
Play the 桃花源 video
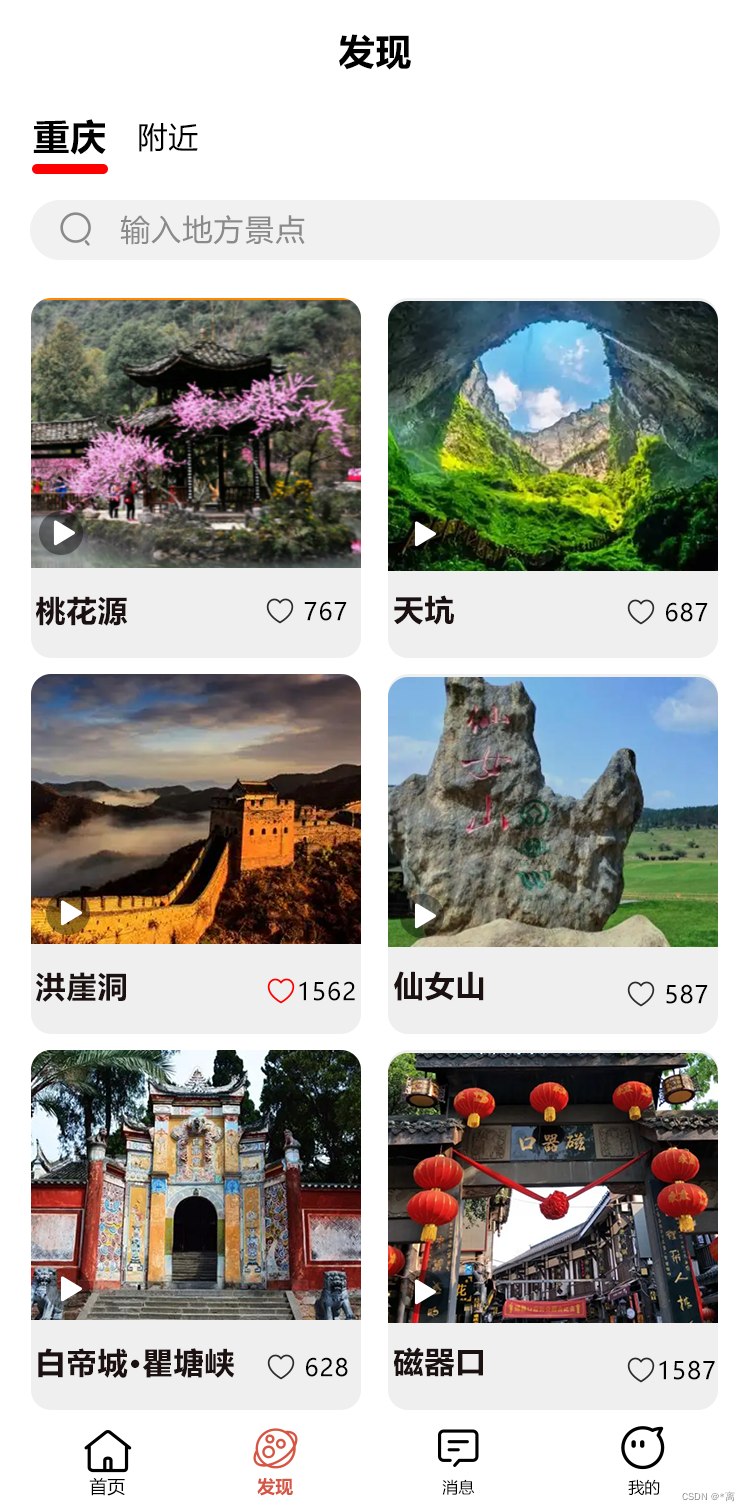pos(61,533)
